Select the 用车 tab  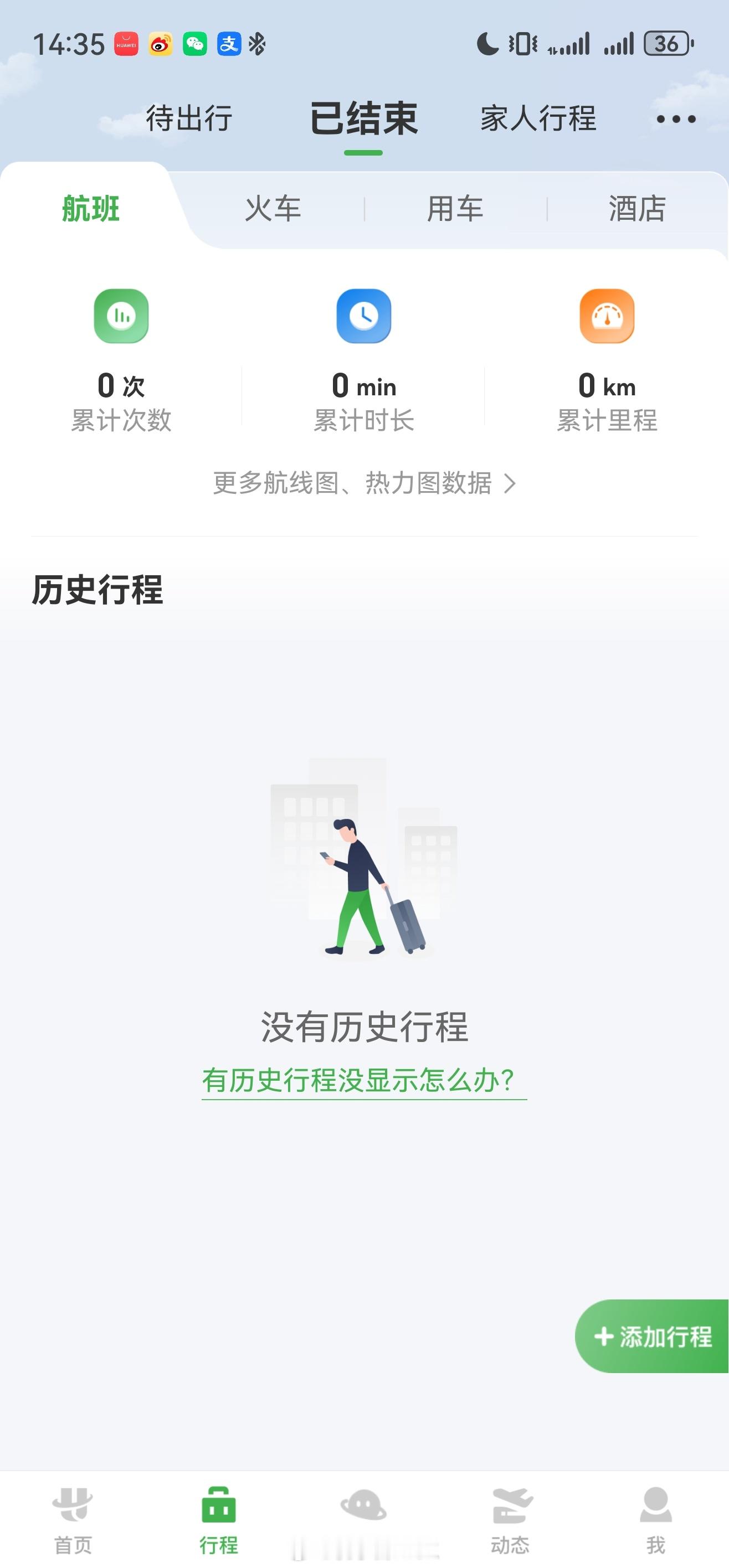click(x=455, y=209)
